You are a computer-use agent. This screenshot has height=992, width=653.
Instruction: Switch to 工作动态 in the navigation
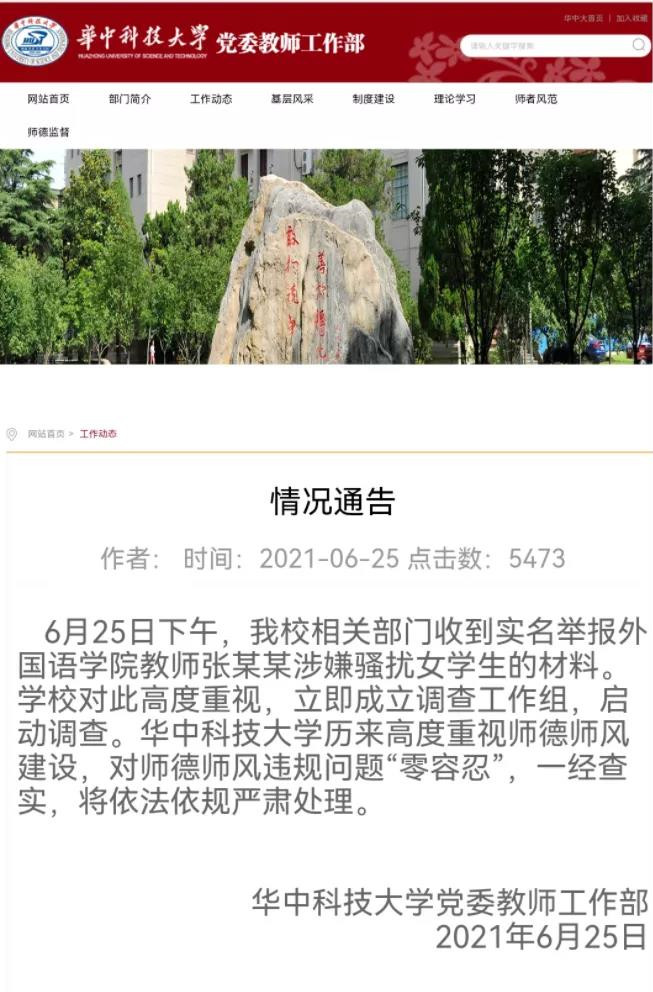(x=211, y=99)
